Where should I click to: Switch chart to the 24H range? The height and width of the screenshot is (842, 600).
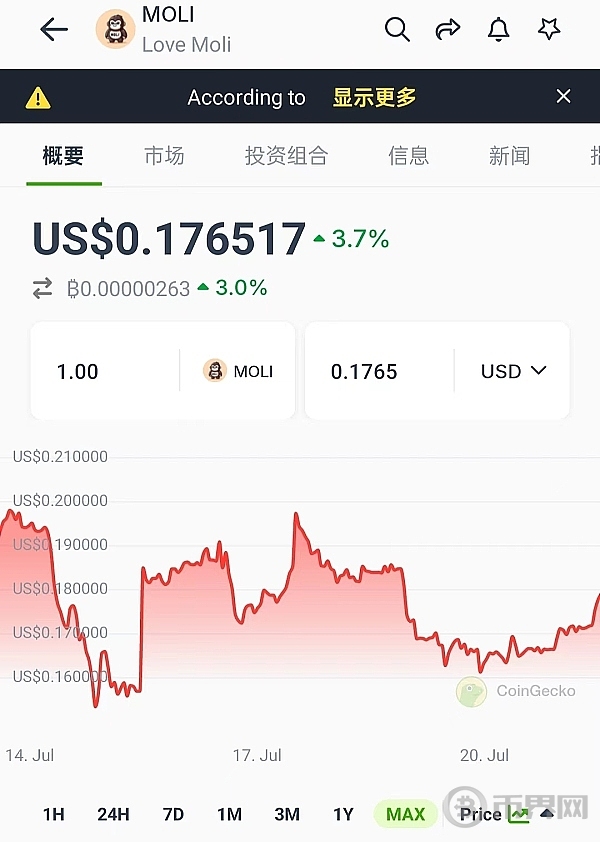tap(113, 814)
